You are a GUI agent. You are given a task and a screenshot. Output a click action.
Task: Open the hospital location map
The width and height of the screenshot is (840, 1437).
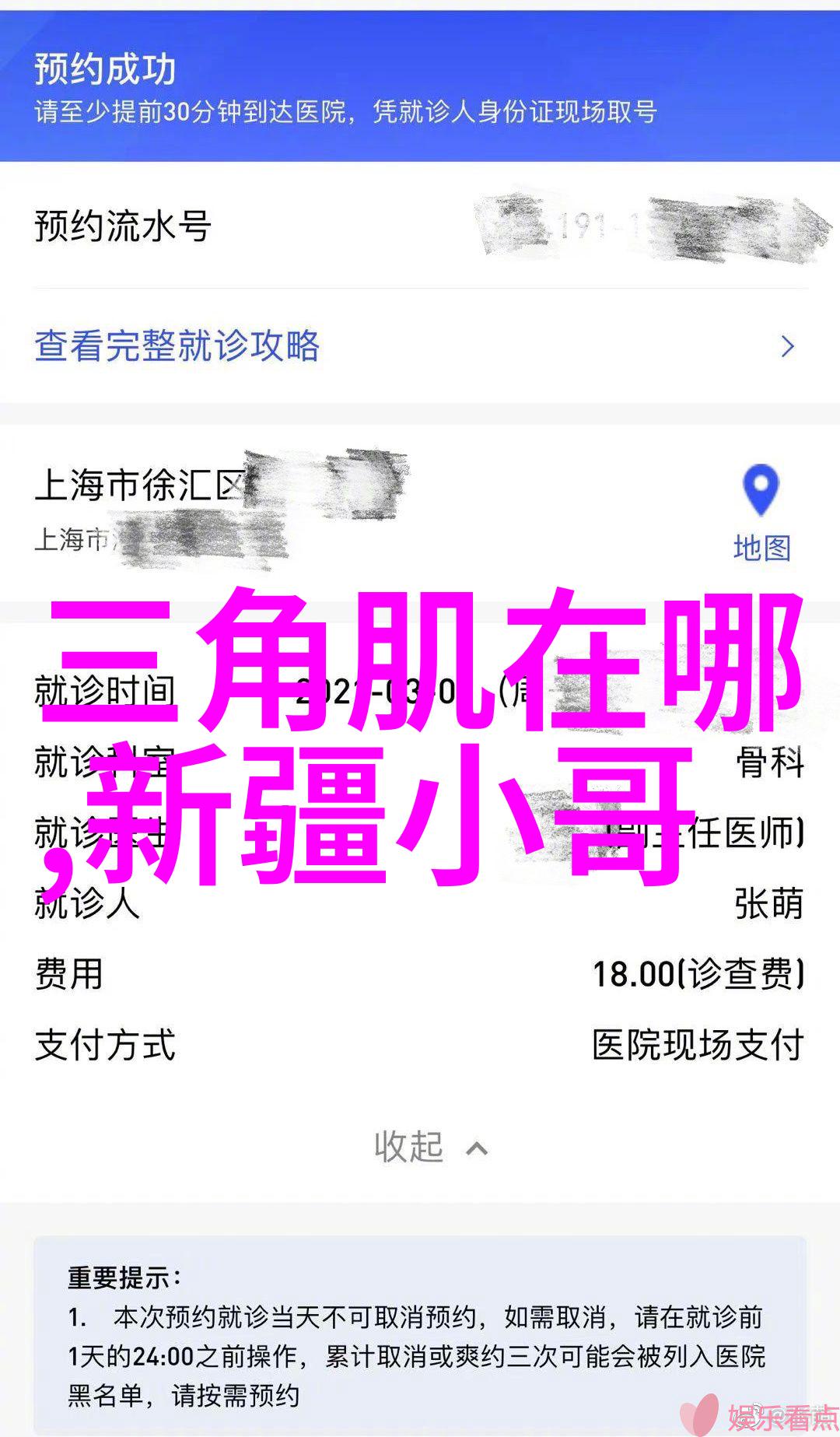761,513
